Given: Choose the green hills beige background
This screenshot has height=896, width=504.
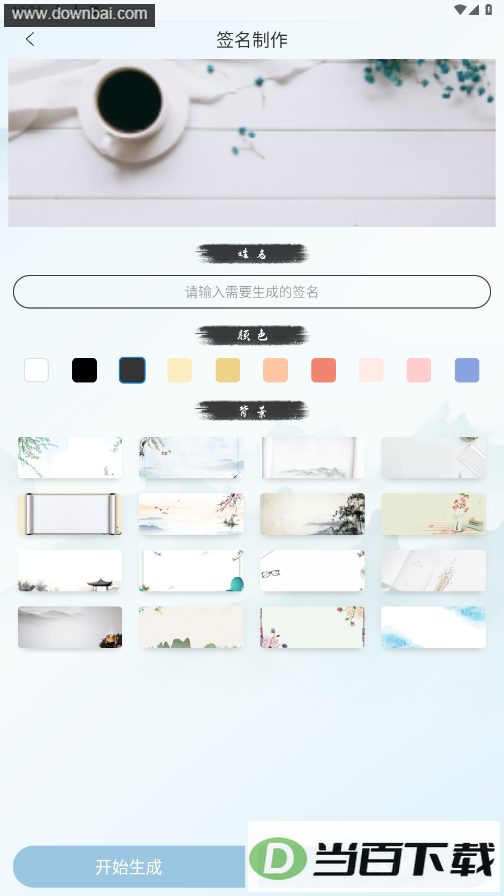Looking at the screenshot, I should pos(191,627).
